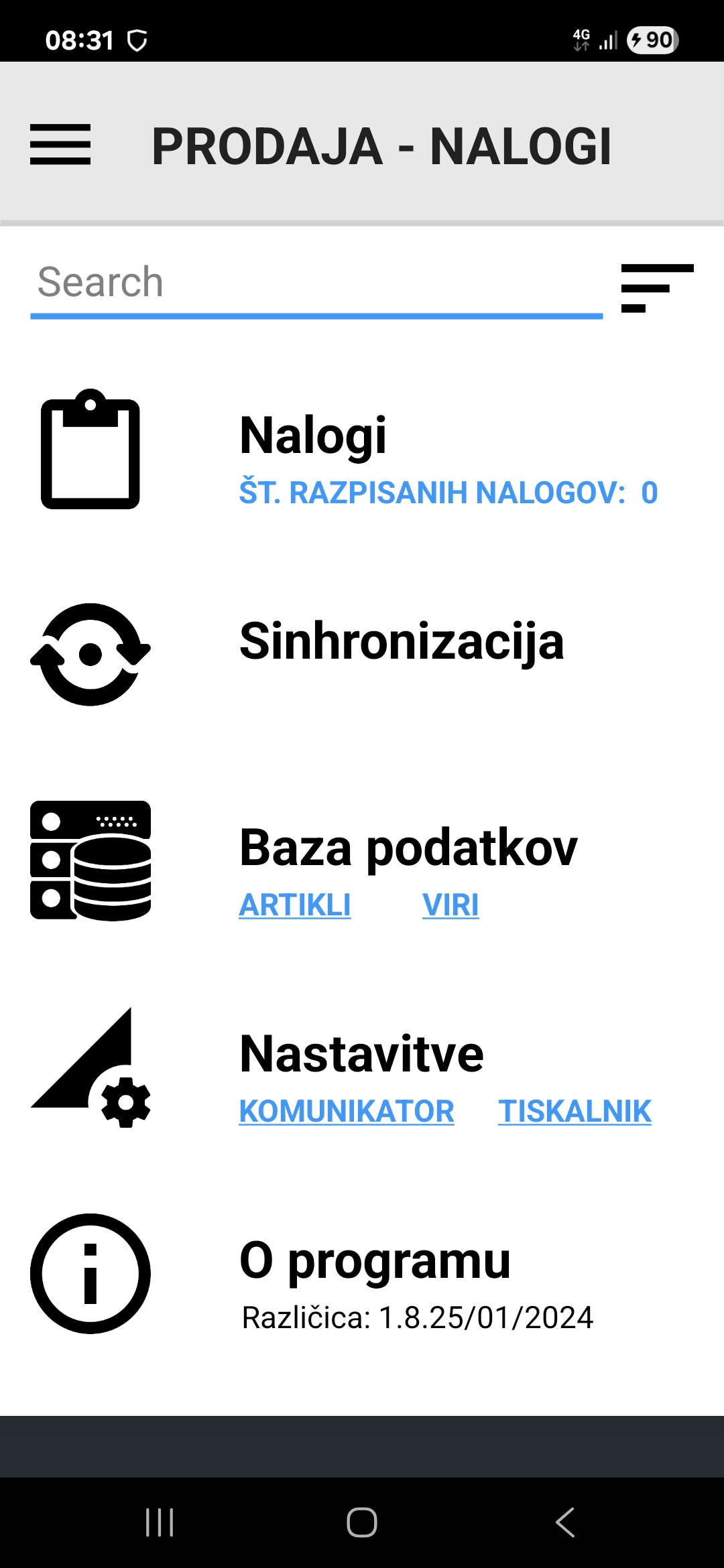Screen dimensions: 724x1568
Task: Tap the Search input field
Action: pyautogui.click(x=315, y=282)
